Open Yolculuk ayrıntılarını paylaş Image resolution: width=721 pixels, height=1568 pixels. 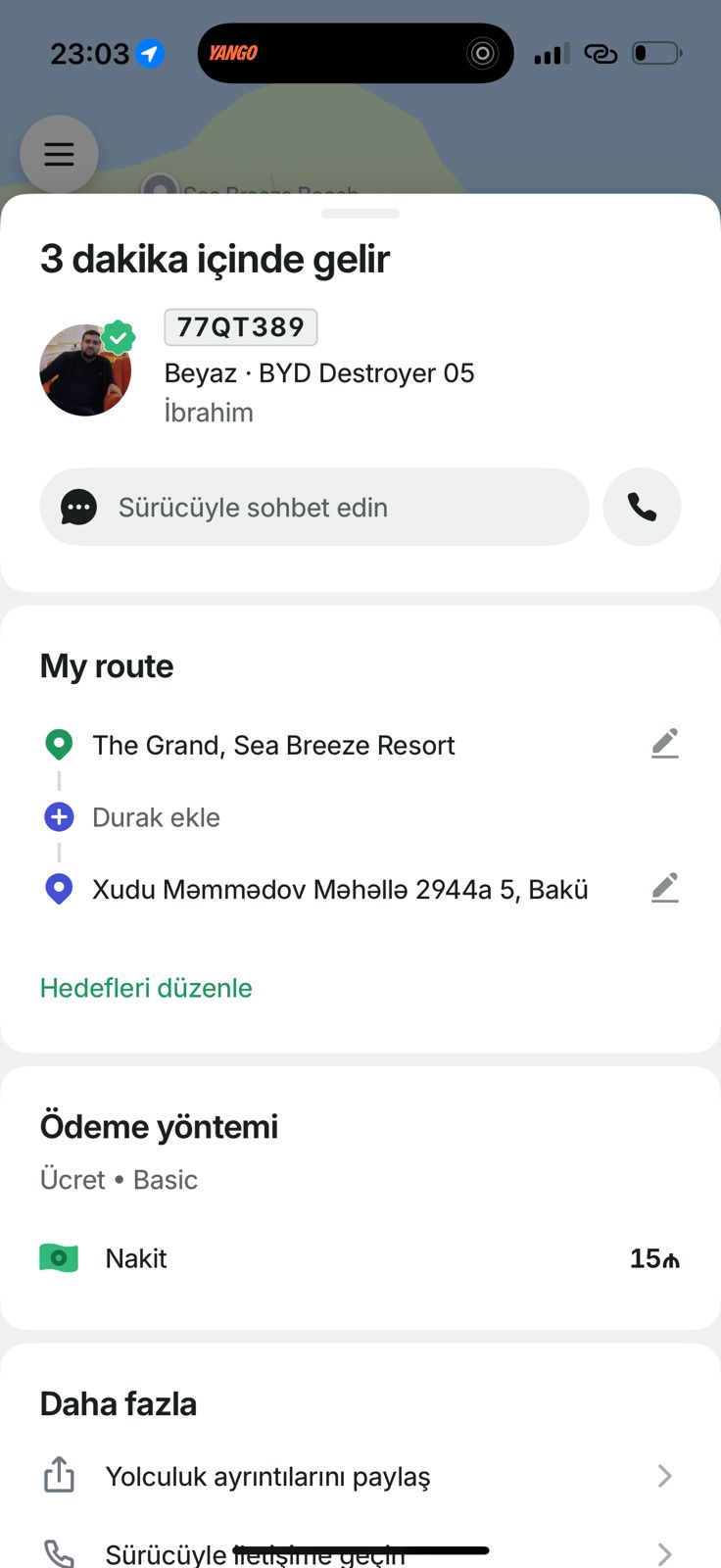coord(360,1476)
